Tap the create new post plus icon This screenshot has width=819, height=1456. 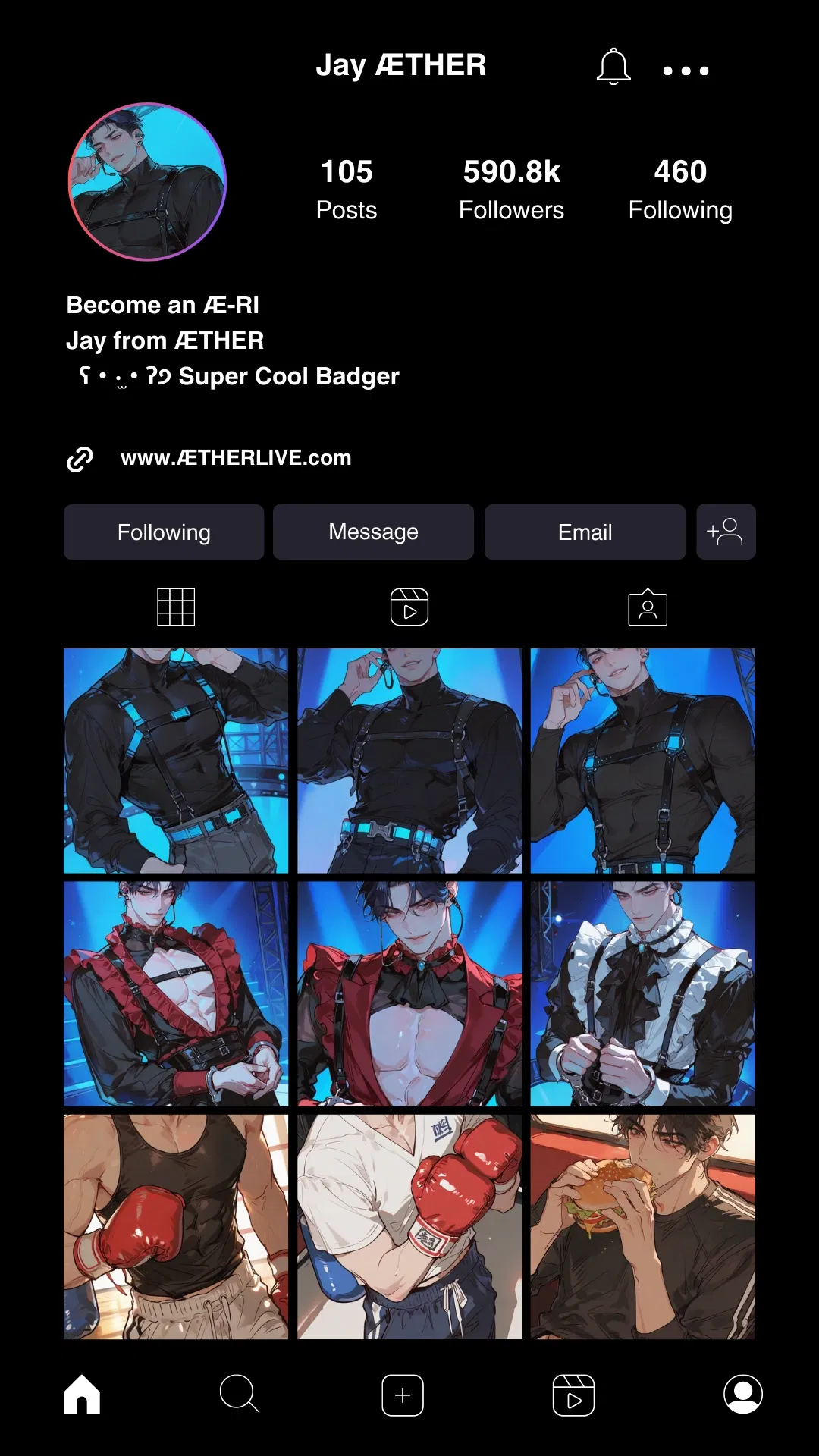point(403,1394)
